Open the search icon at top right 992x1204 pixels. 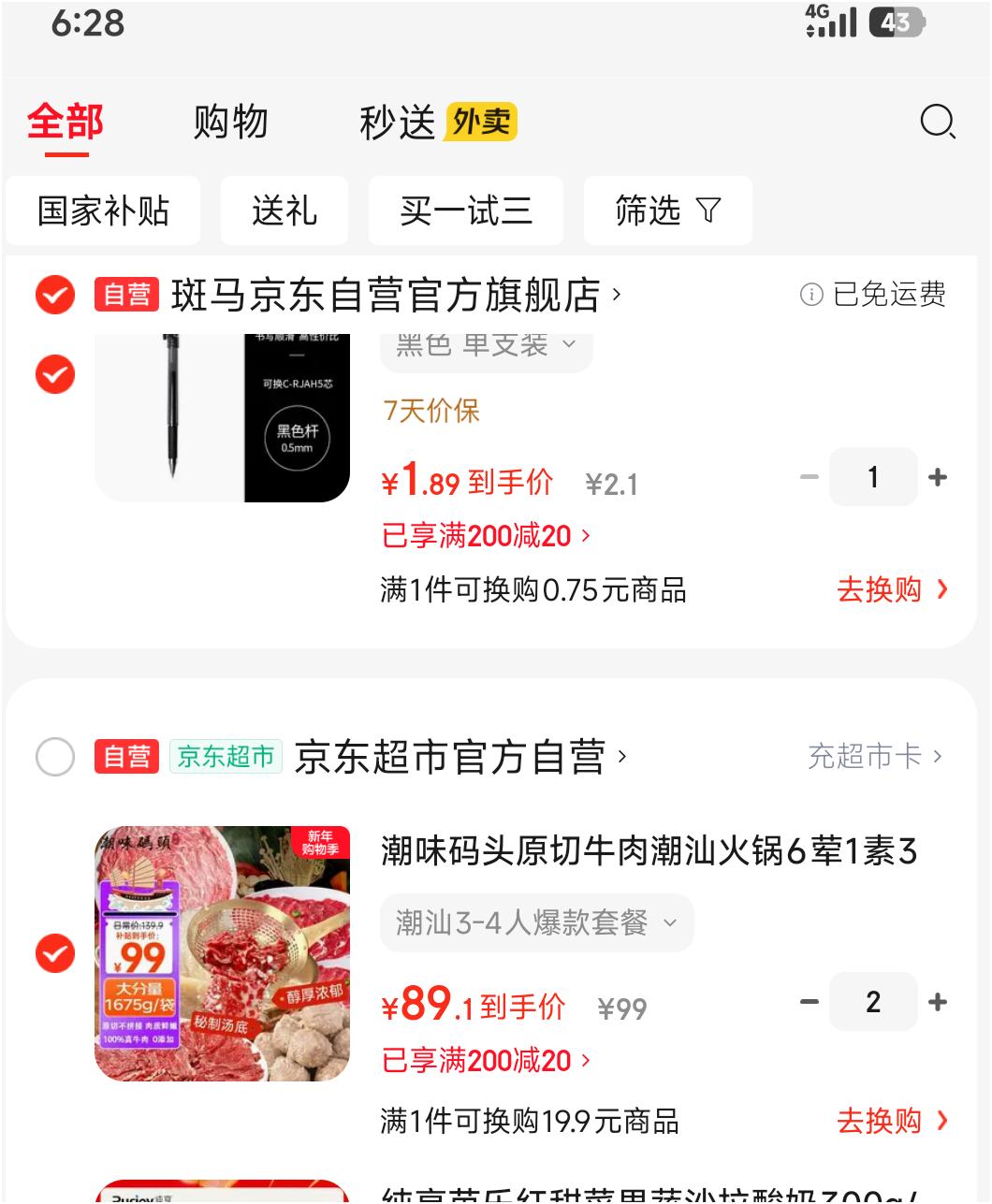pyautogui.click(x=937, y=122)
